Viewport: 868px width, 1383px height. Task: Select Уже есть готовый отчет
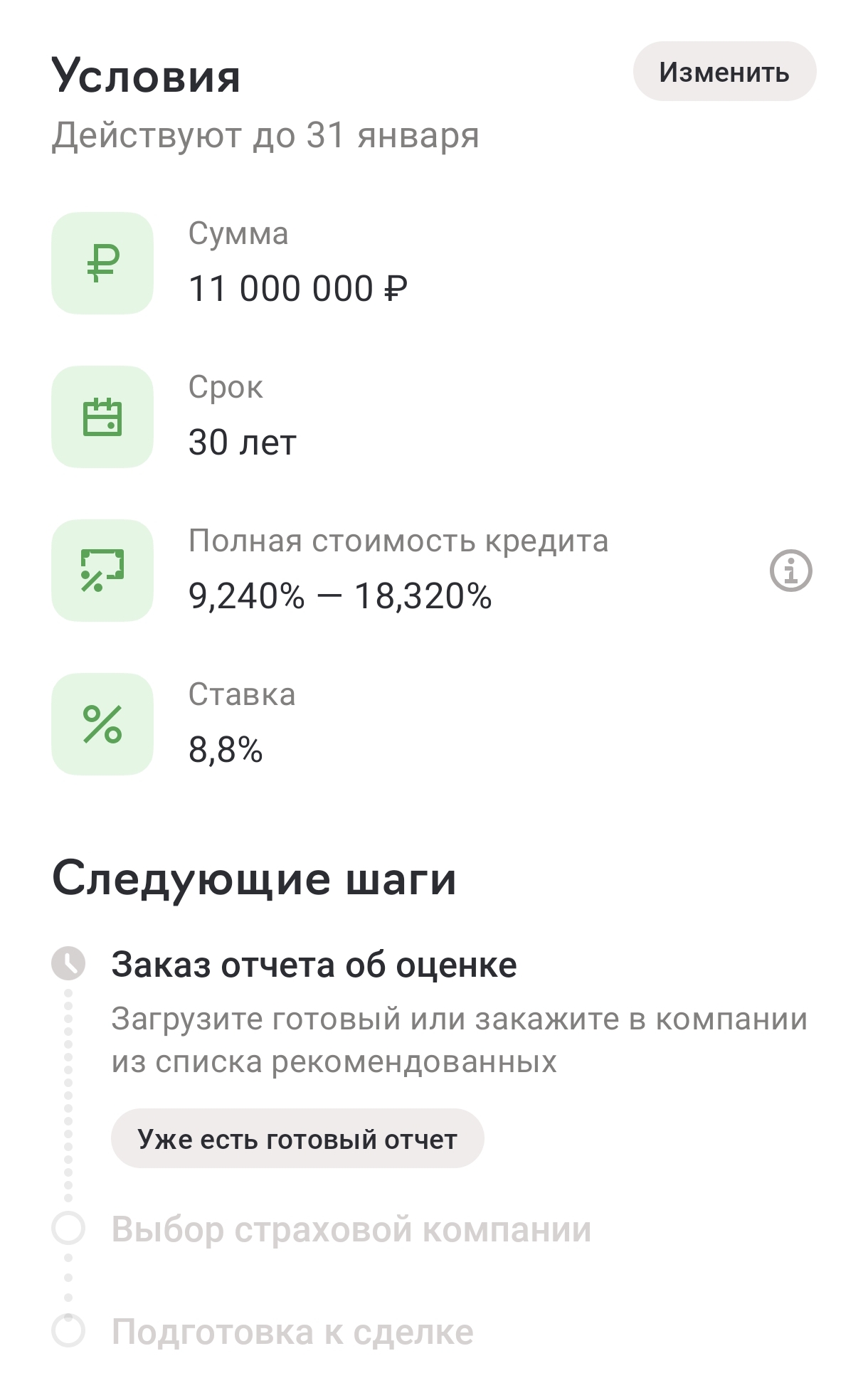(x=297, y=1139)
